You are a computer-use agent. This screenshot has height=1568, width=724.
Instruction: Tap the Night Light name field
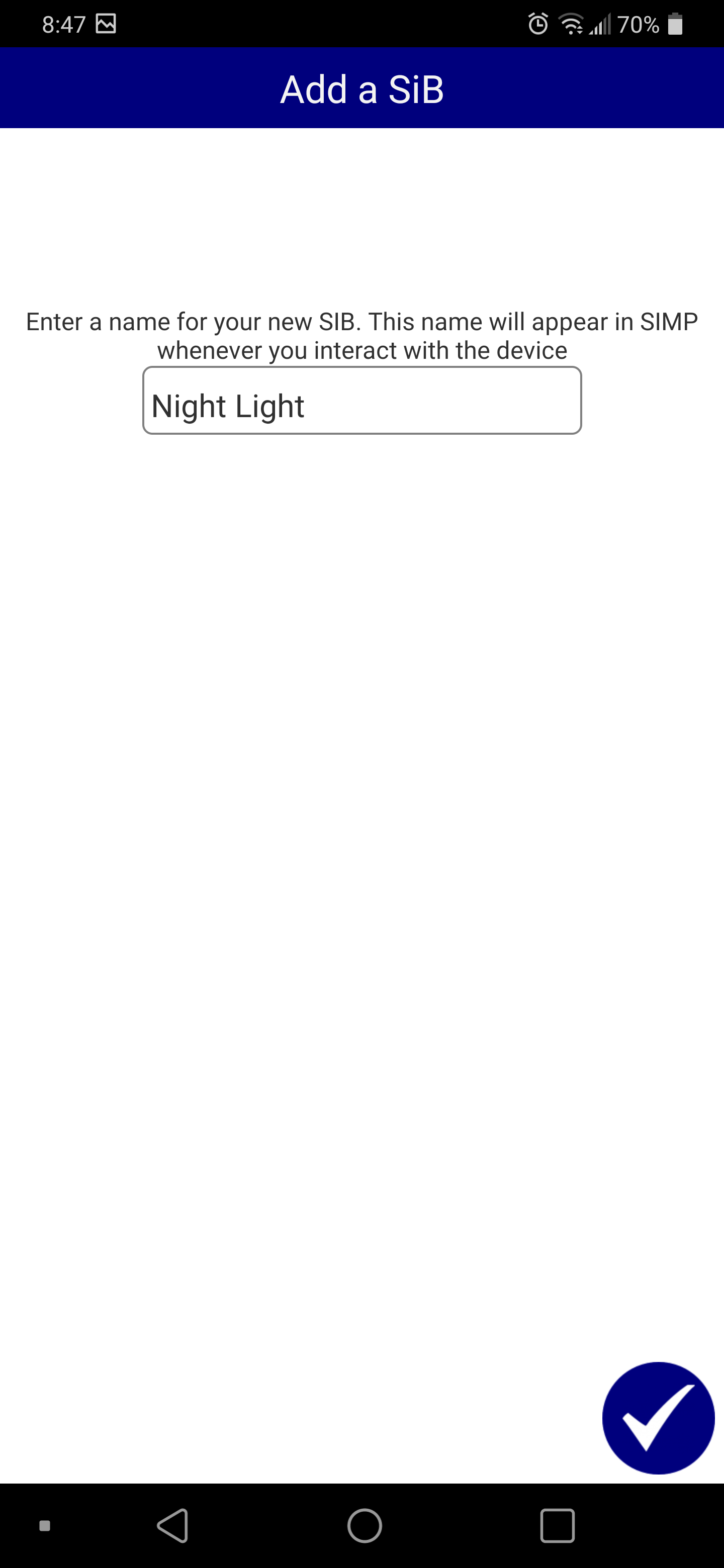pos(361,401)
